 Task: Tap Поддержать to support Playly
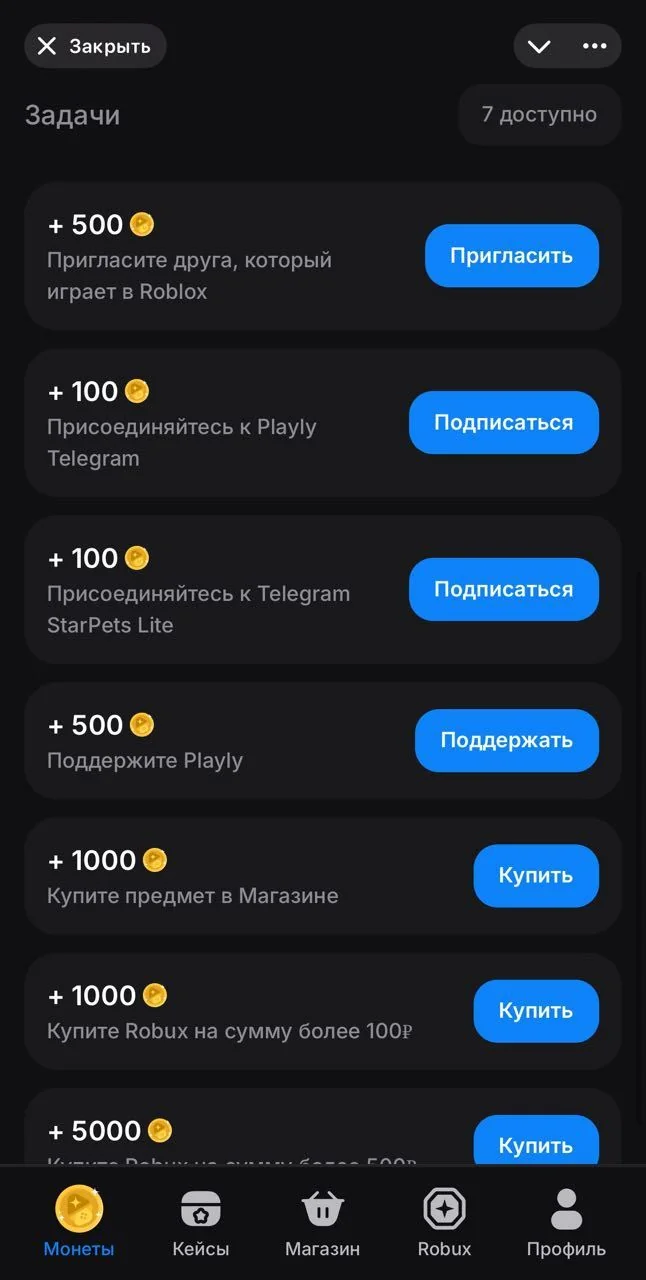tap(507, 741)
